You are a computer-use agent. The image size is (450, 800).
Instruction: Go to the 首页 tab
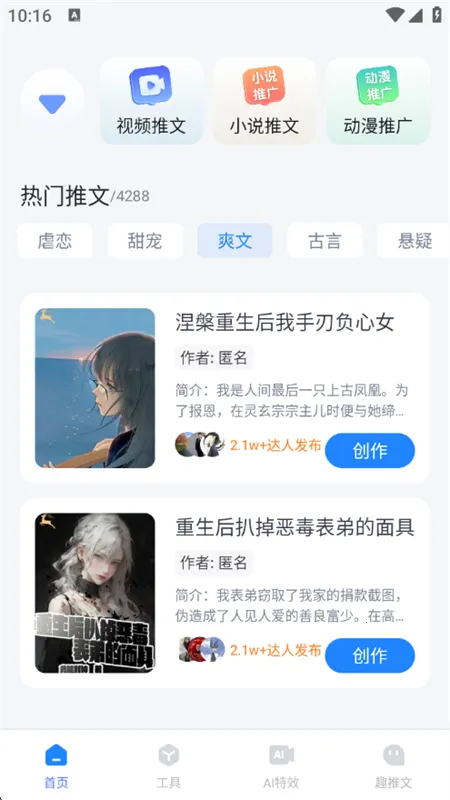coord(56,766)
